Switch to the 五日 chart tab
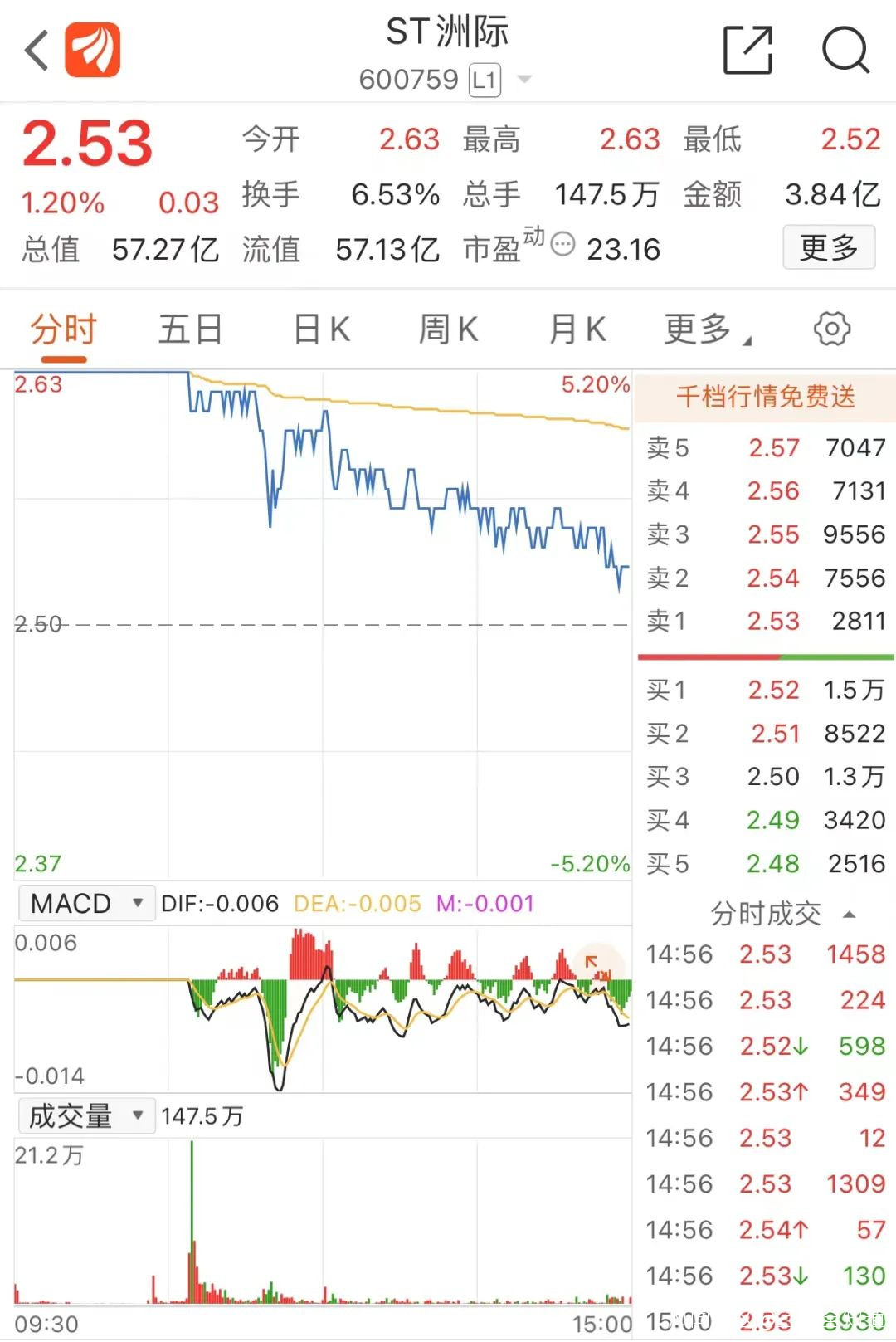 tap(190, 329)
